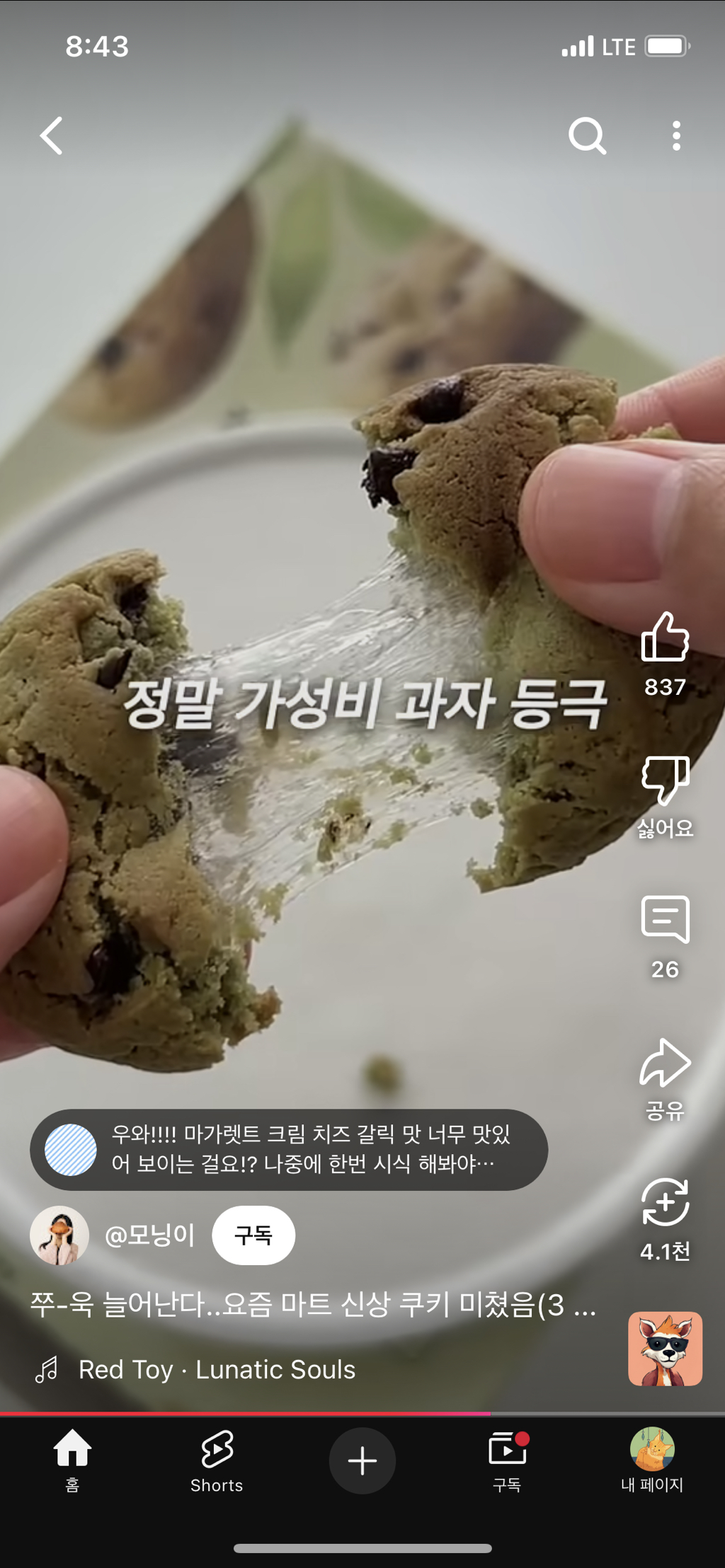Switch to the Shorts tab
The height and width of the screenshot is (1568, 725).
point(217,1460)
